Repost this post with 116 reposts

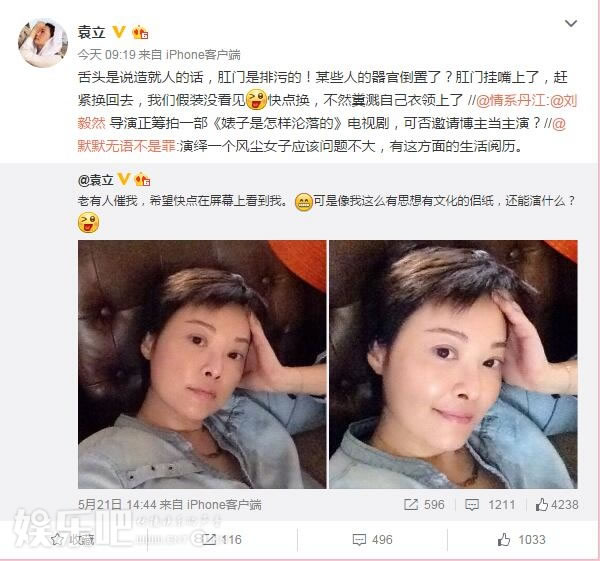coord(222,540)
